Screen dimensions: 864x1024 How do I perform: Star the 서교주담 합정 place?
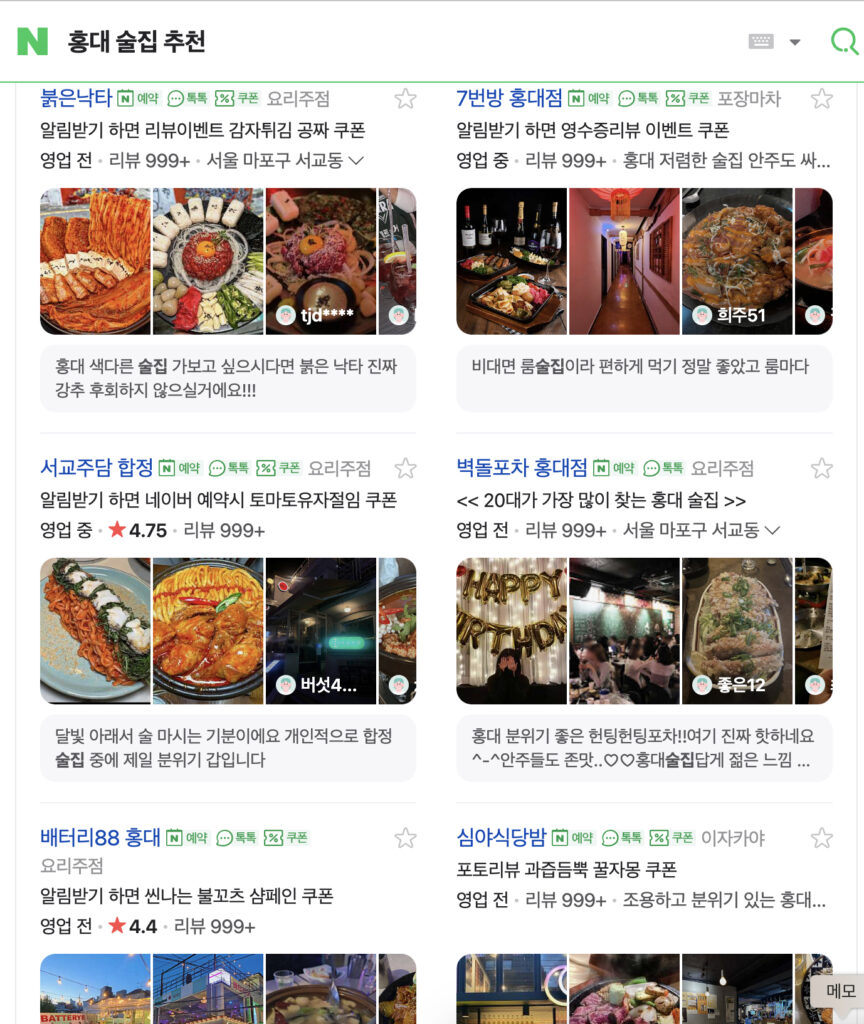pyautogui.click(x=405, y=468)
